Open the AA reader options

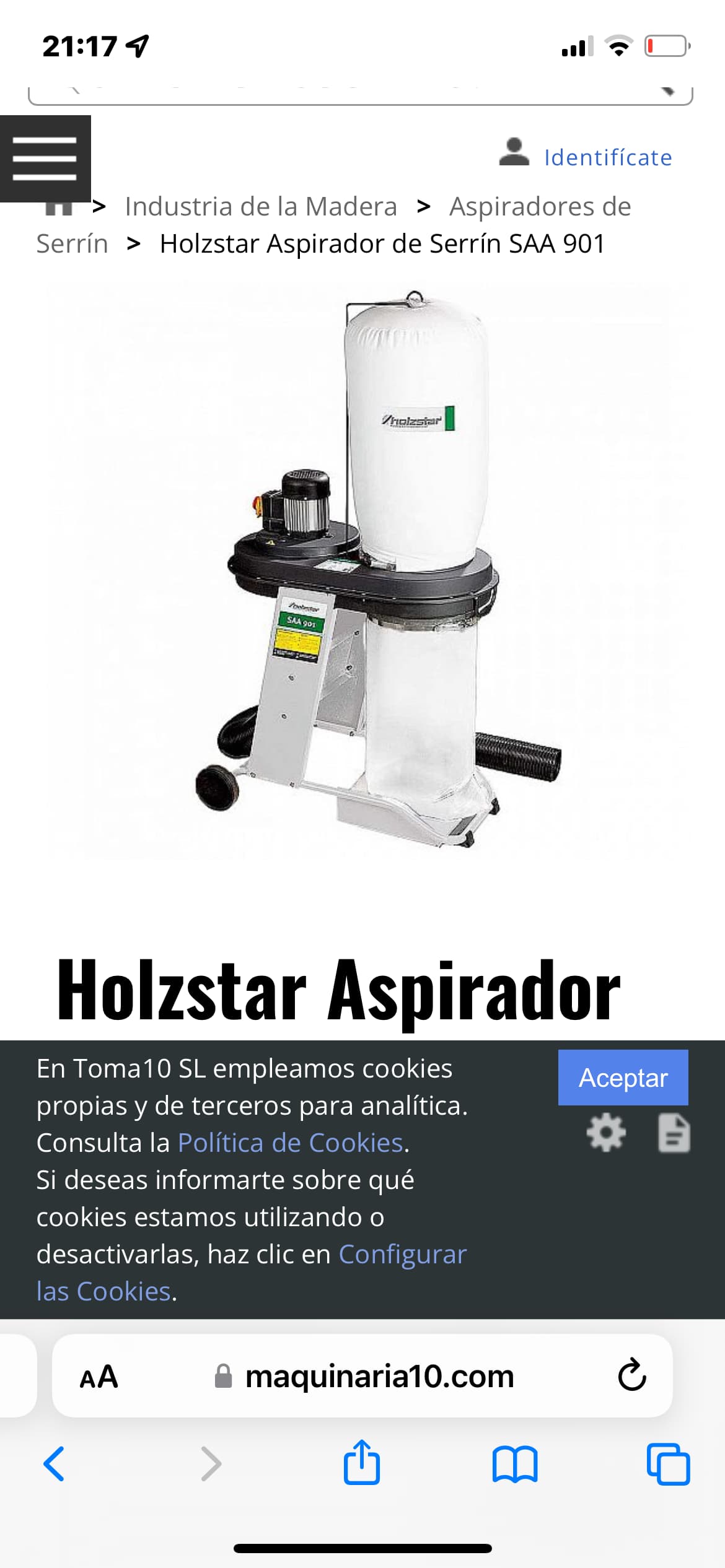click(x=99, y=1377)
